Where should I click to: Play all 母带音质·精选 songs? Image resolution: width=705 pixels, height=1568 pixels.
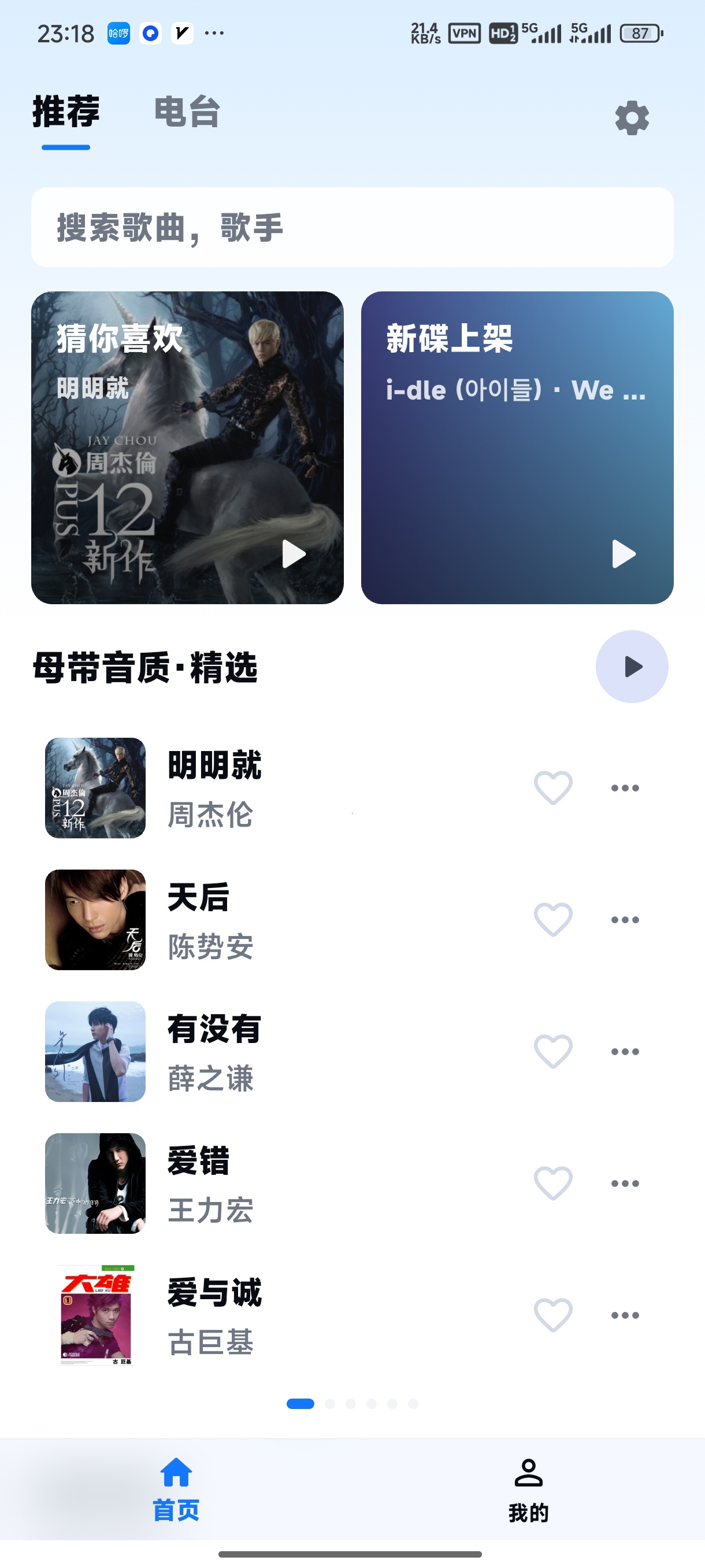[632, 667]
